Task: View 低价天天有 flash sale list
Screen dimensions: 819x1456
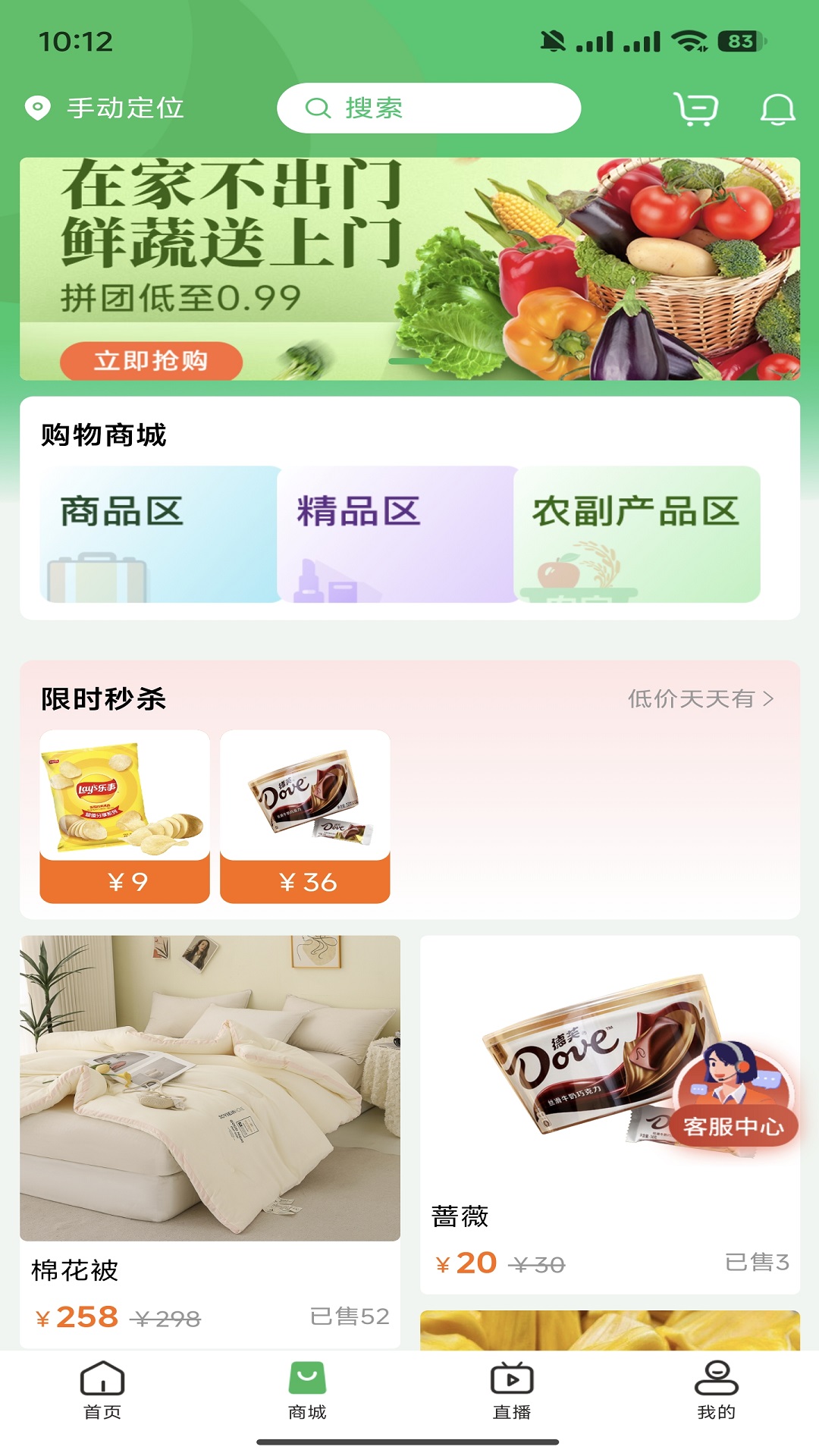Action: tap(700, 698)
